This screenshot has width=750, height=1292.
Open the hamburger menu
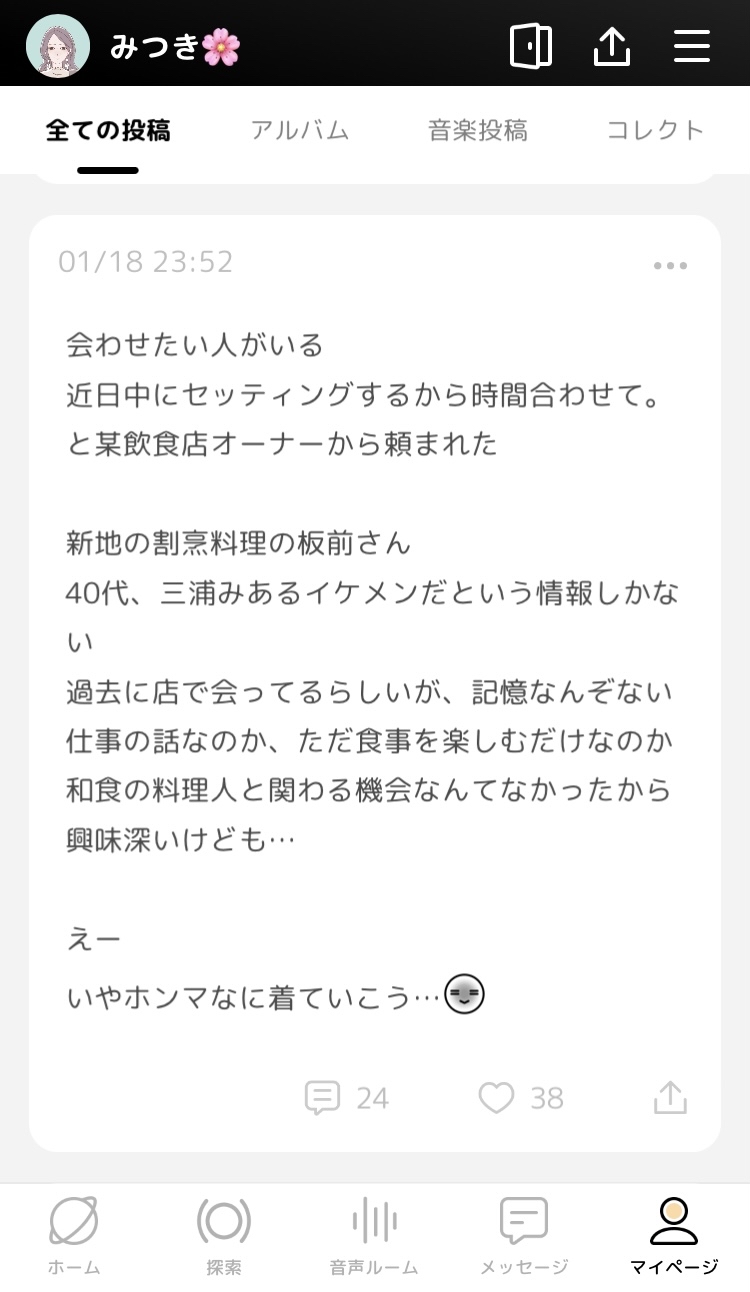(x=691, y=46)
